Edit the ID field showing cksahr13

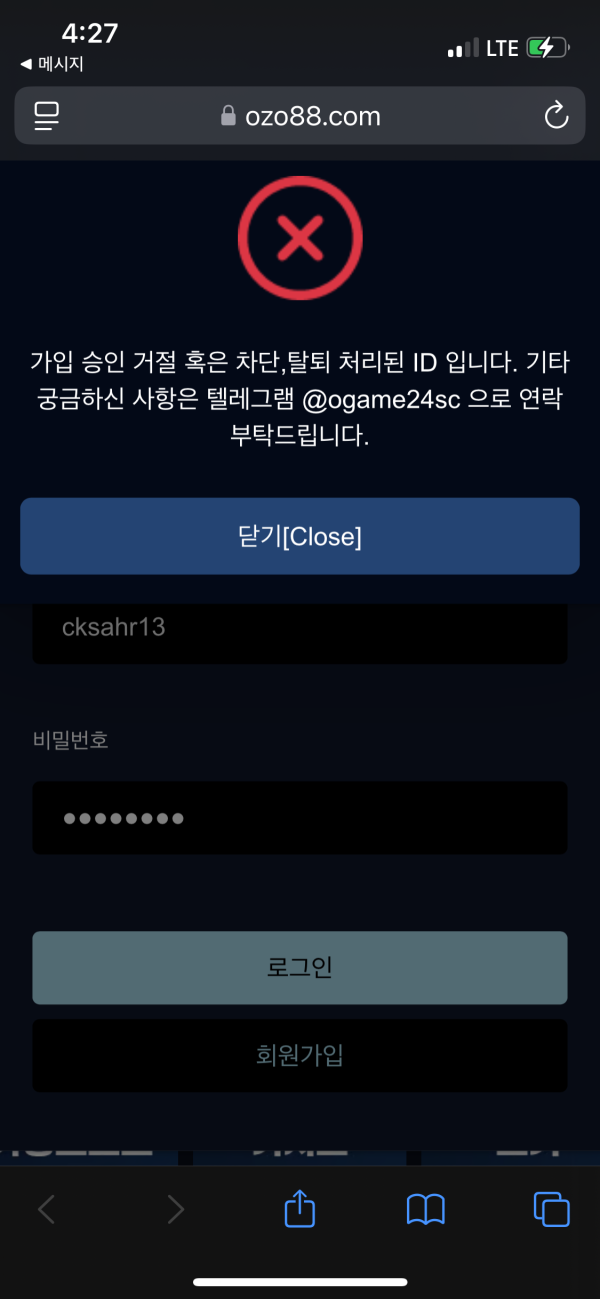coord(299,630)
